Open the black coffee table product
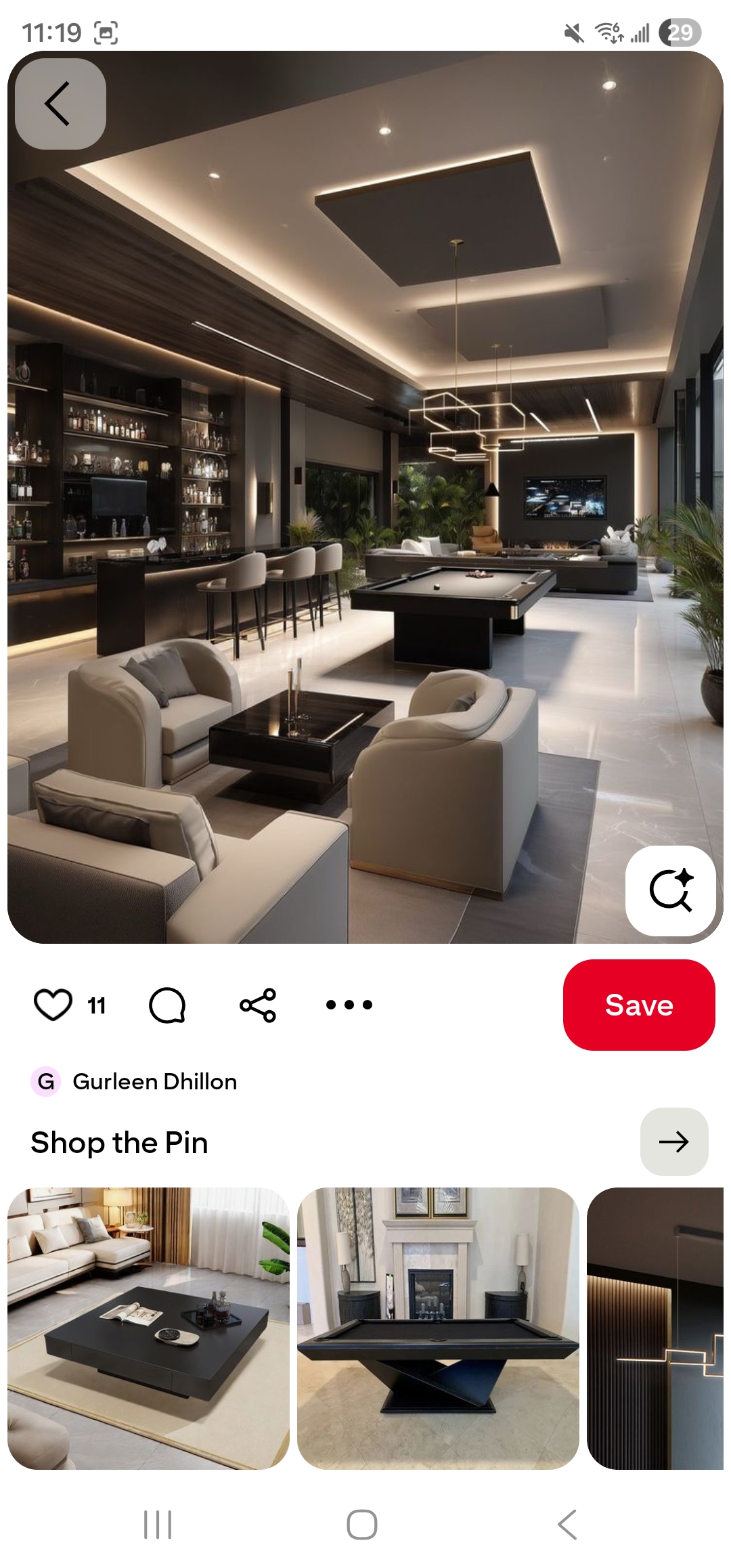The width and height of the screenshot is (731, 1568). click(148, 1328)
